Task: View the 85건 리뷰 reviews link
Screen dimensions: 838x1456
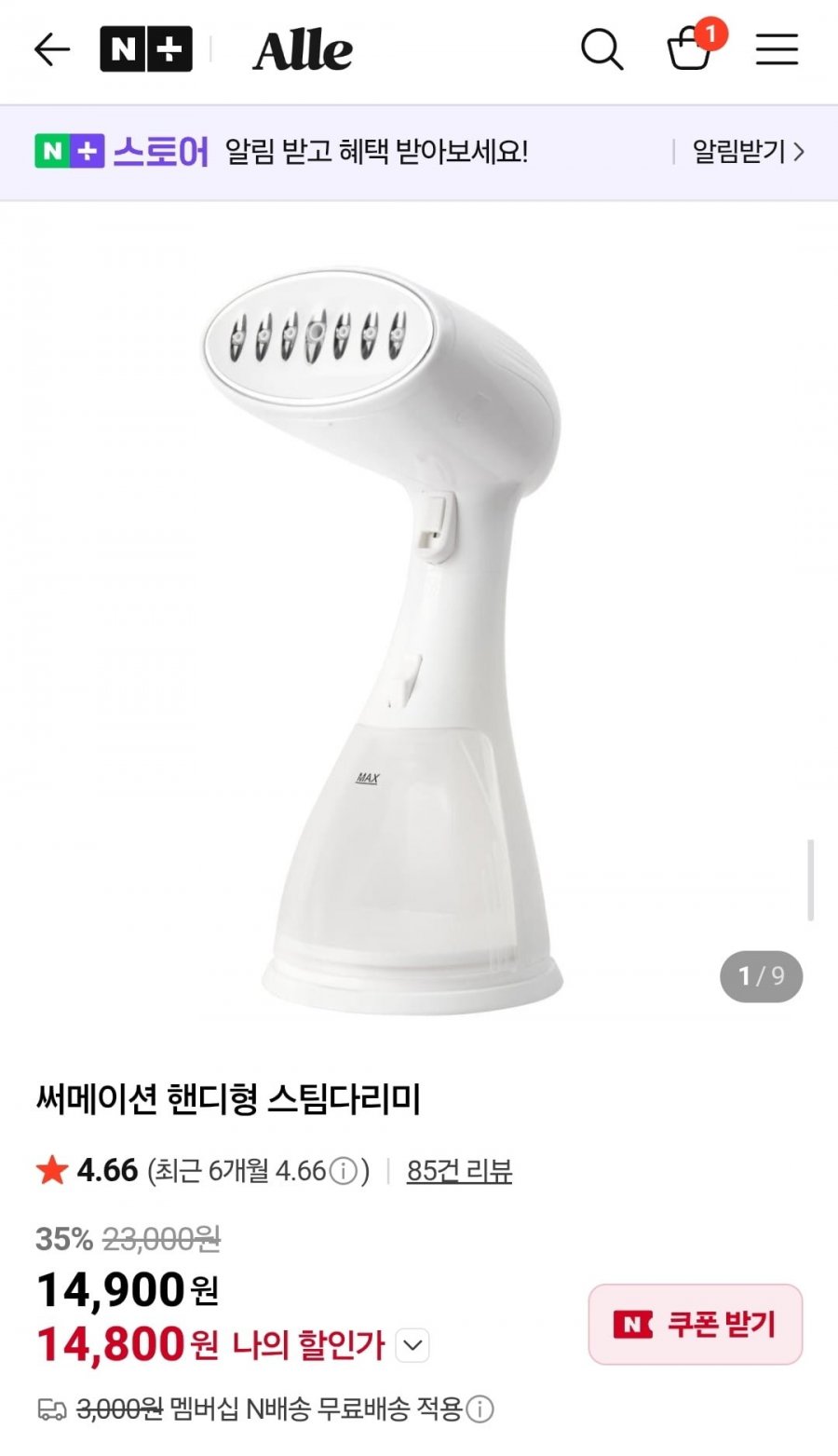Action: pyautogui.click(x=459, y=1171)
